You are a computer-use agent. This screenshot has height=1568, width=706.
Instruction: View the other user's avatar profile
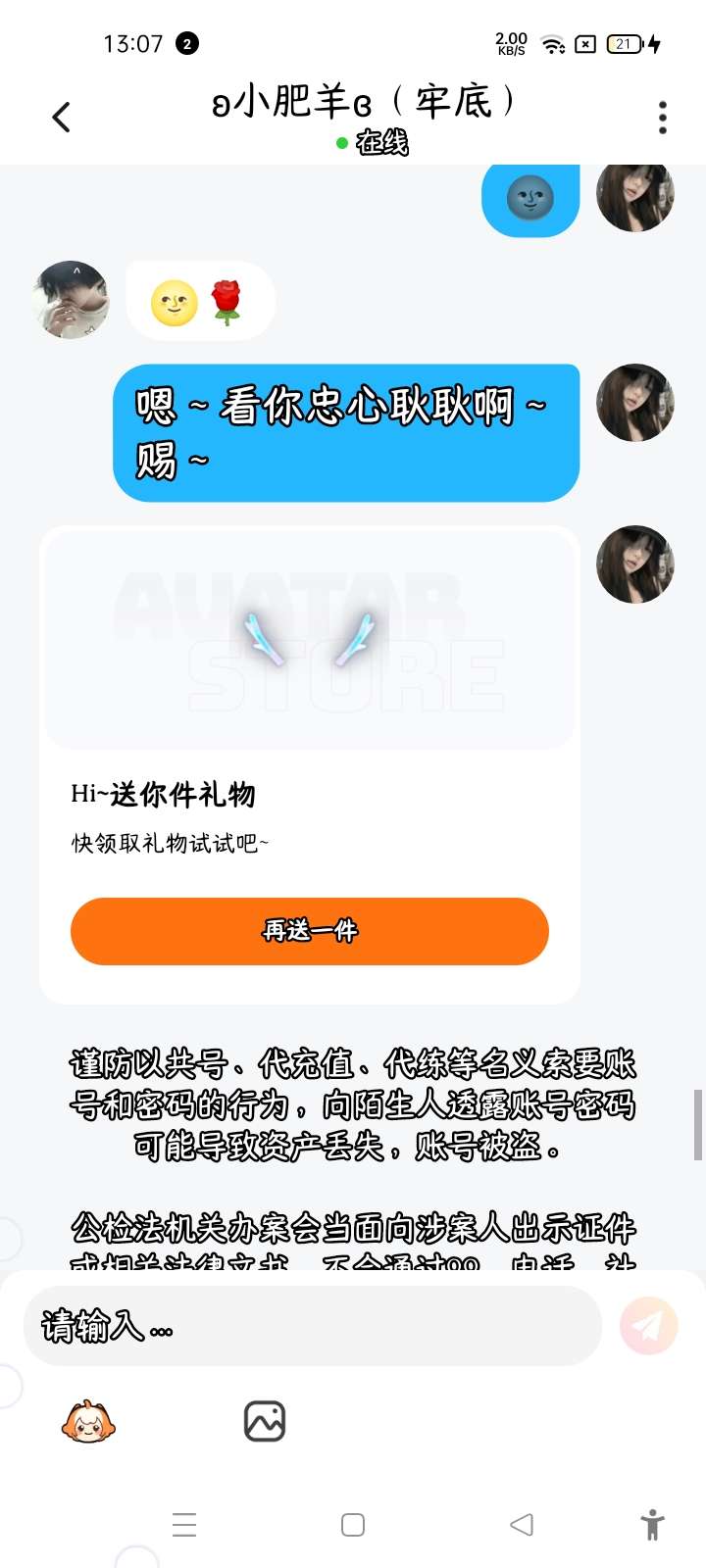tap(71, 300)
